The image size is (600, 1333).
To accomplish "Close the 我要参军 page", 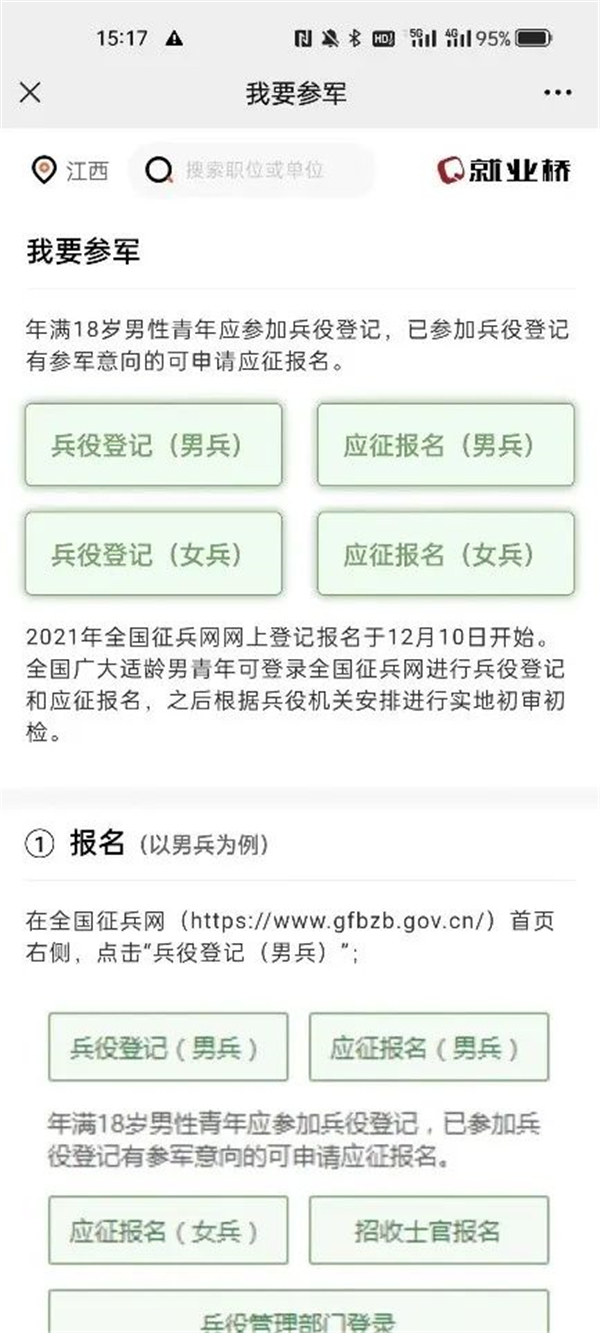I will point(31,93).
